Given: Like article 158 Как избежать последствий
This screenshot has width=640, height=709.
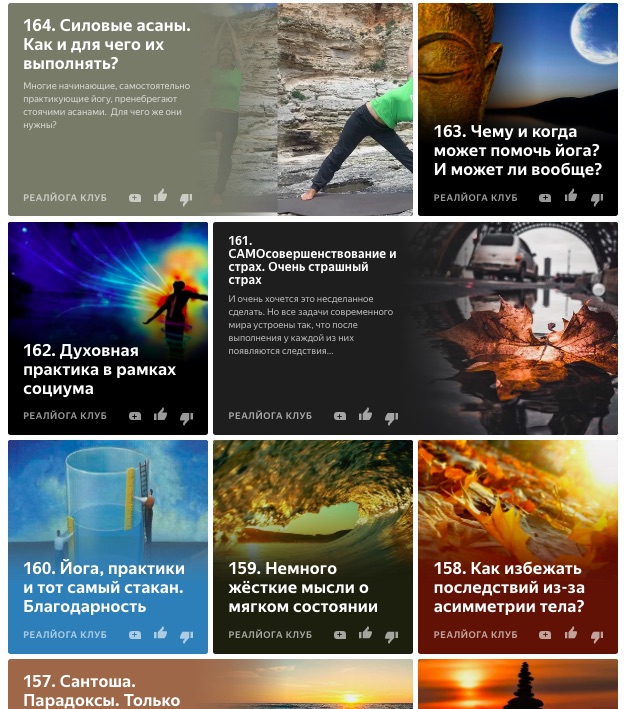Looking at the screenshot, I should 570,633.
